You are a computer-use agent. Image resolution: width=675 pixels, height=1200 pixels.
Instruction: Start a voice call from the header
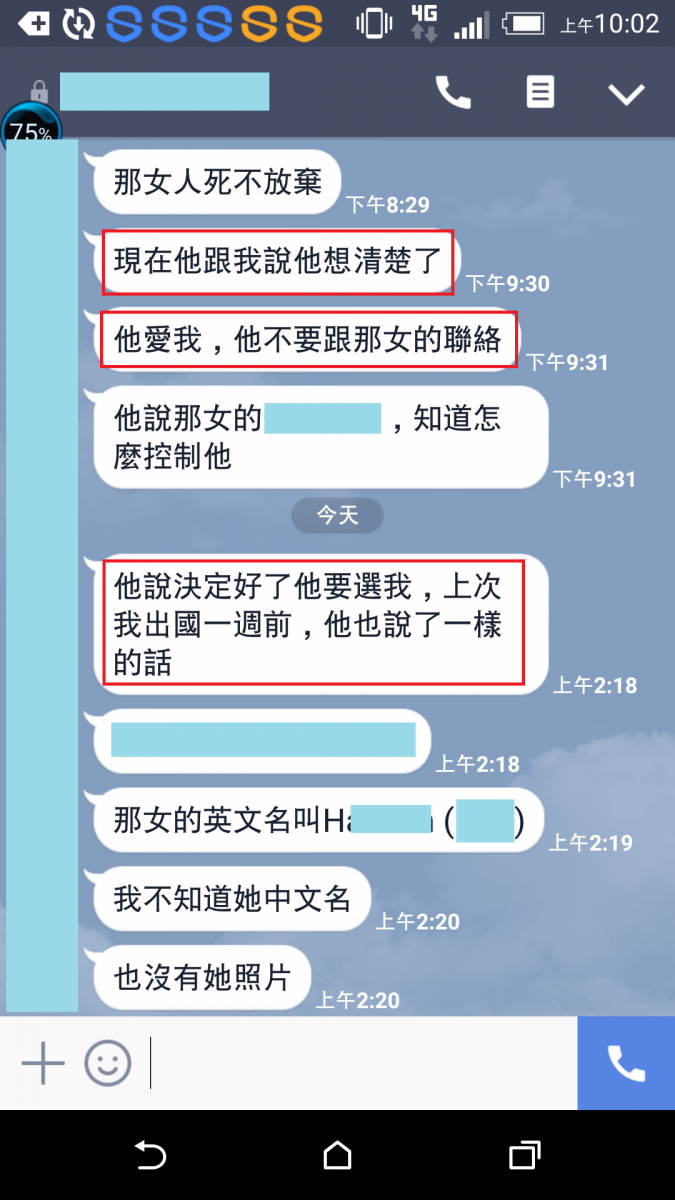coord(453,93)
